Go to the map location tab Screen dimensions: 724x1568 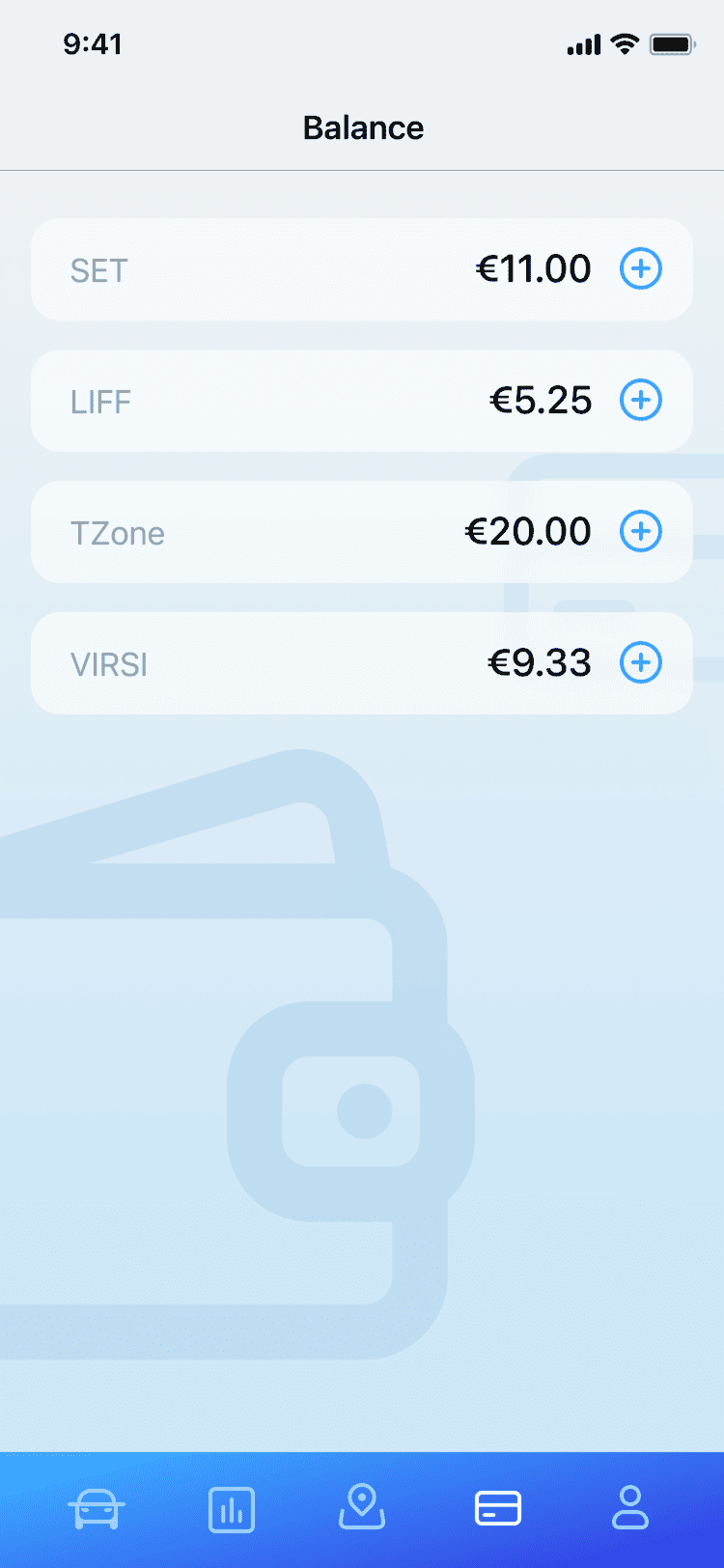coord(362,1507)
